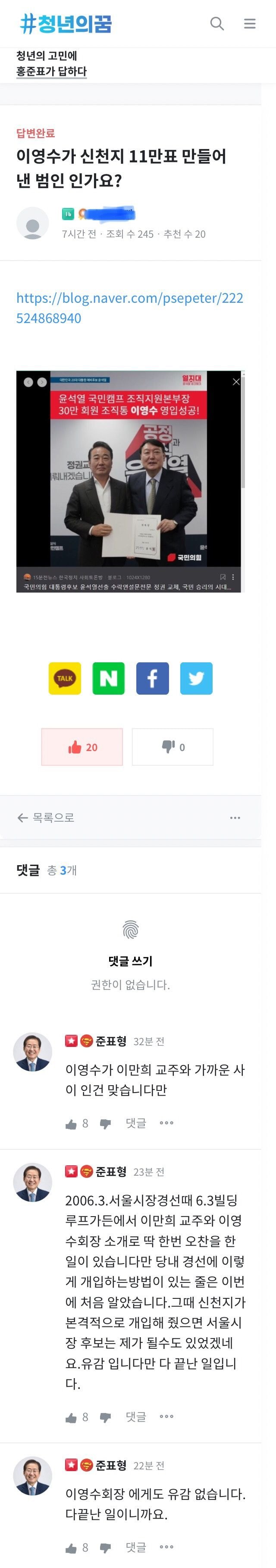The image size is (276, 1568).
Task: Share the post to Naver
Action: (x=108, y=678)
